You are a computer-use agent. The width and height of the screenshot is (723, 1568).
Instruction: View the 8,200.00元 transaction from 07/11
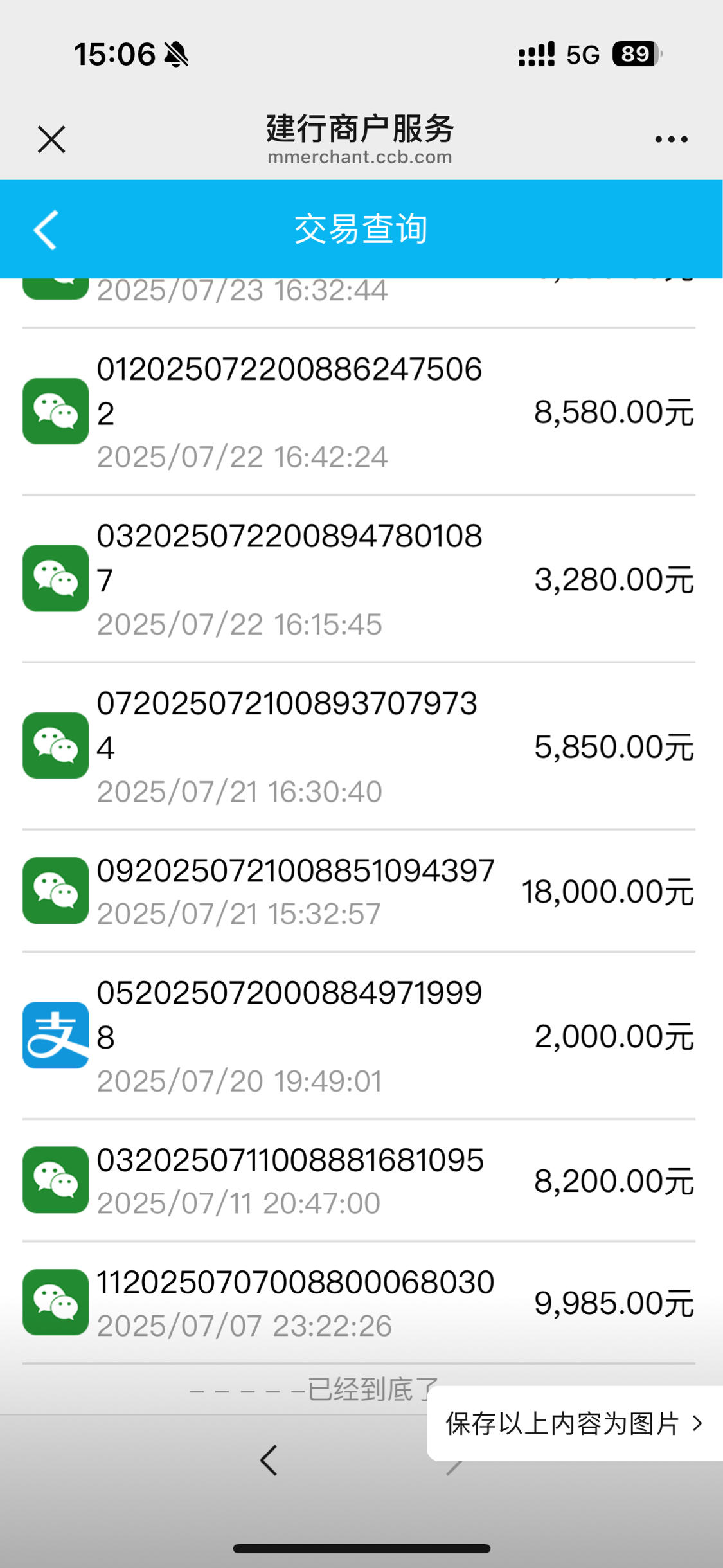(x=359, y=1180)
